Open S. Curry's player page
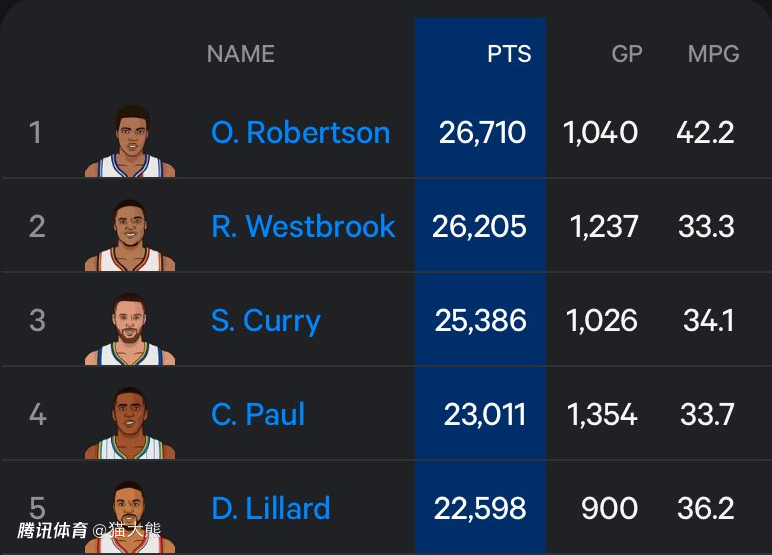 (x=266, y=320)
